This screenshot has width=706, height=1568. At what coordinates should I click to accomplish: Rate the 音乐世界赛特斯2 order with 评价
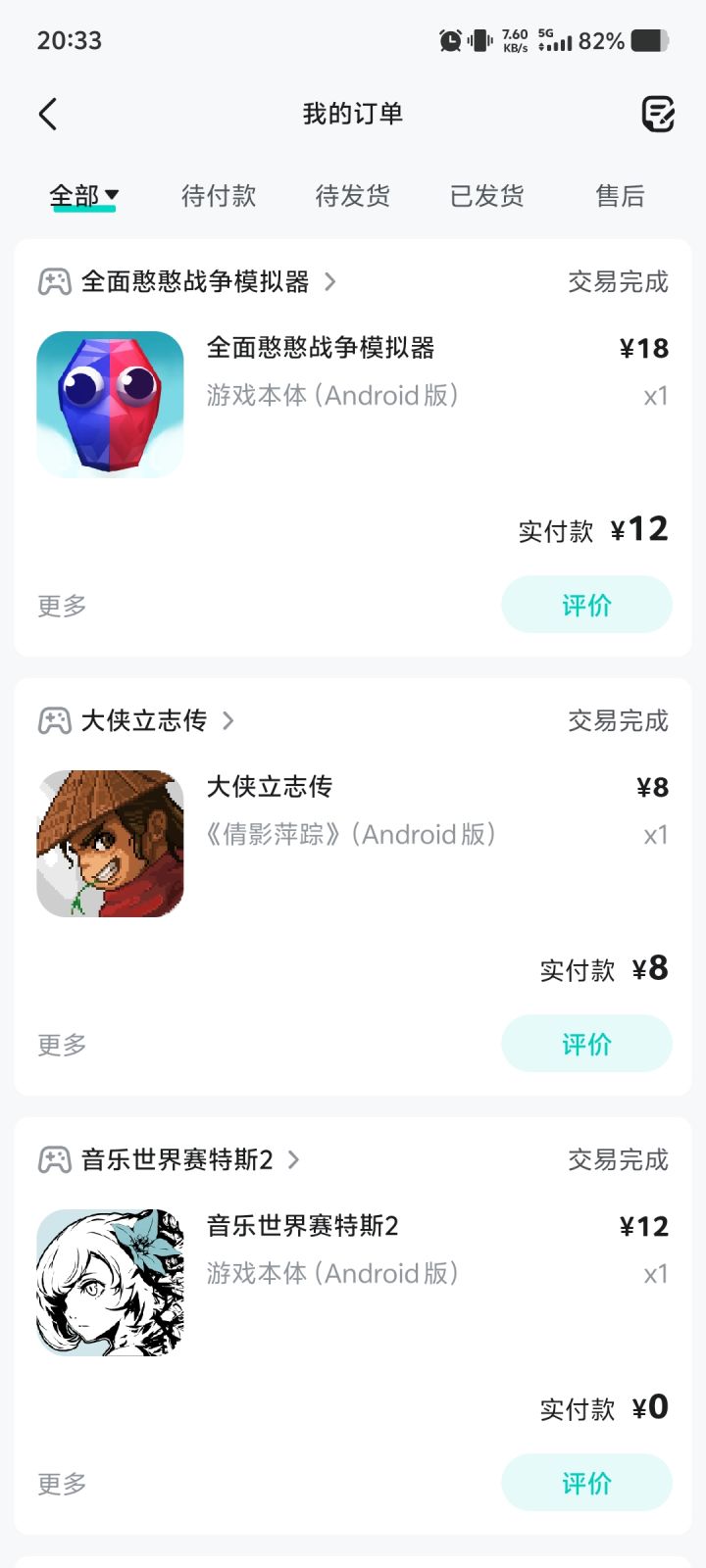click(586, 1483)
